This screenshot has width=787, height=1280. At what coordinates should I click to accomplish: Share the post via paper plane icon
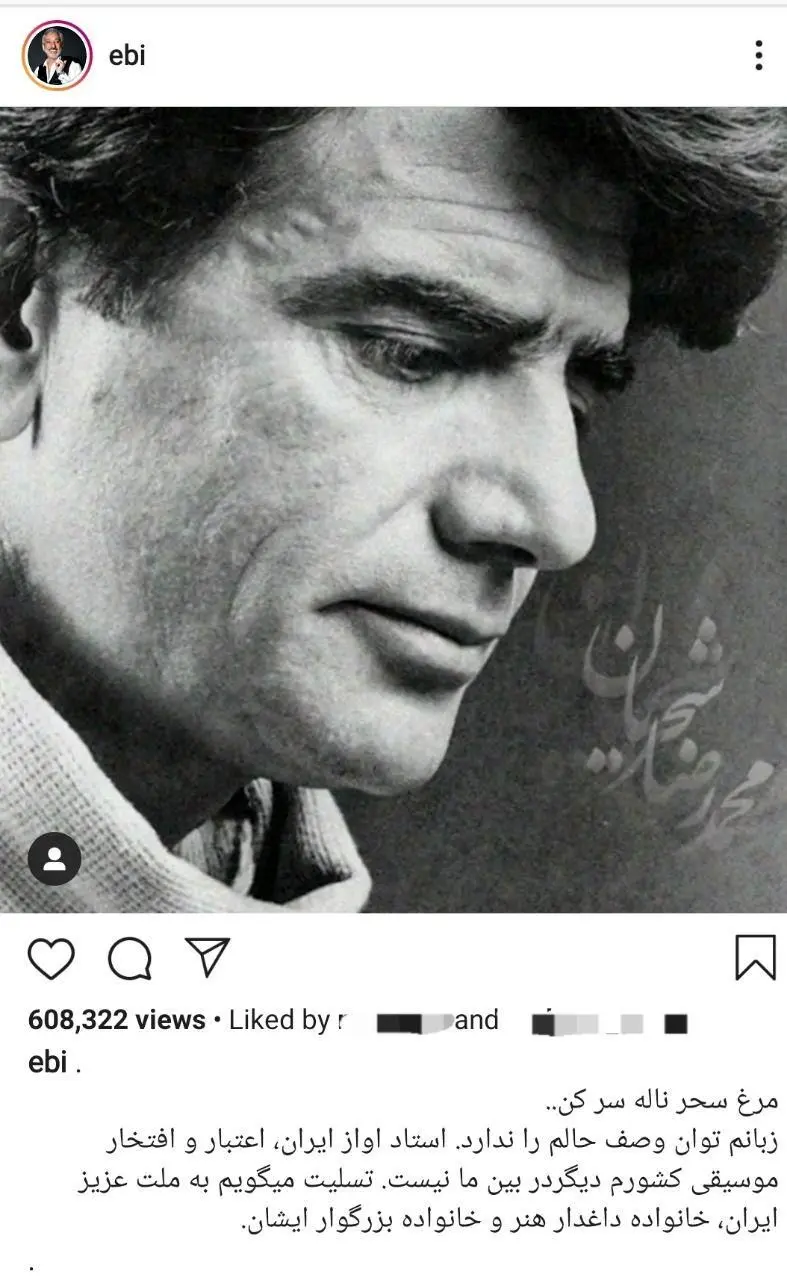tap(208, 958)
